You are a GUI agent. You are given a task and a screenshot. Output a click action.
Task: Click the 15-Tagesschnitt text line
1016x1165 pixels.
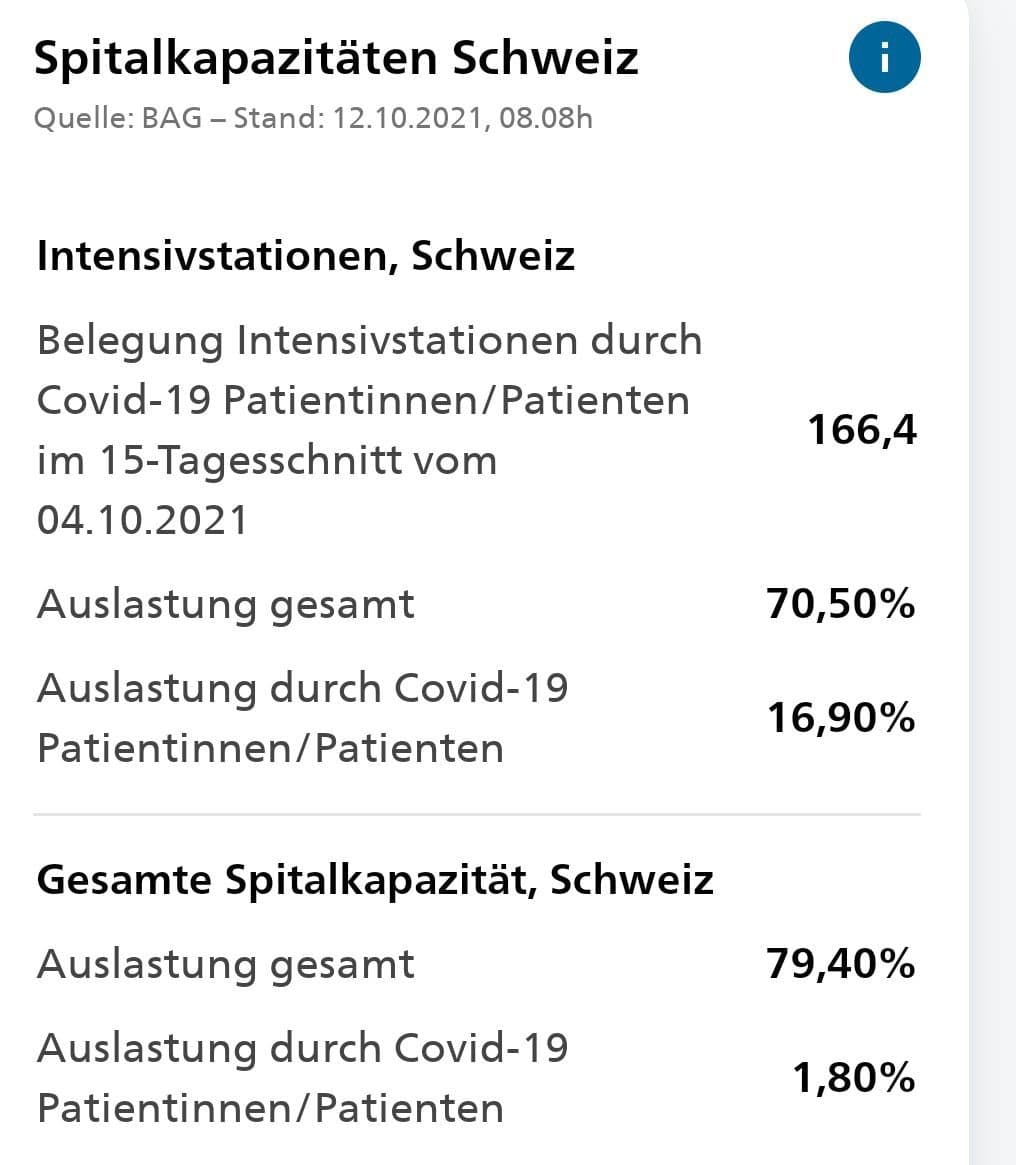pos(266,461)
